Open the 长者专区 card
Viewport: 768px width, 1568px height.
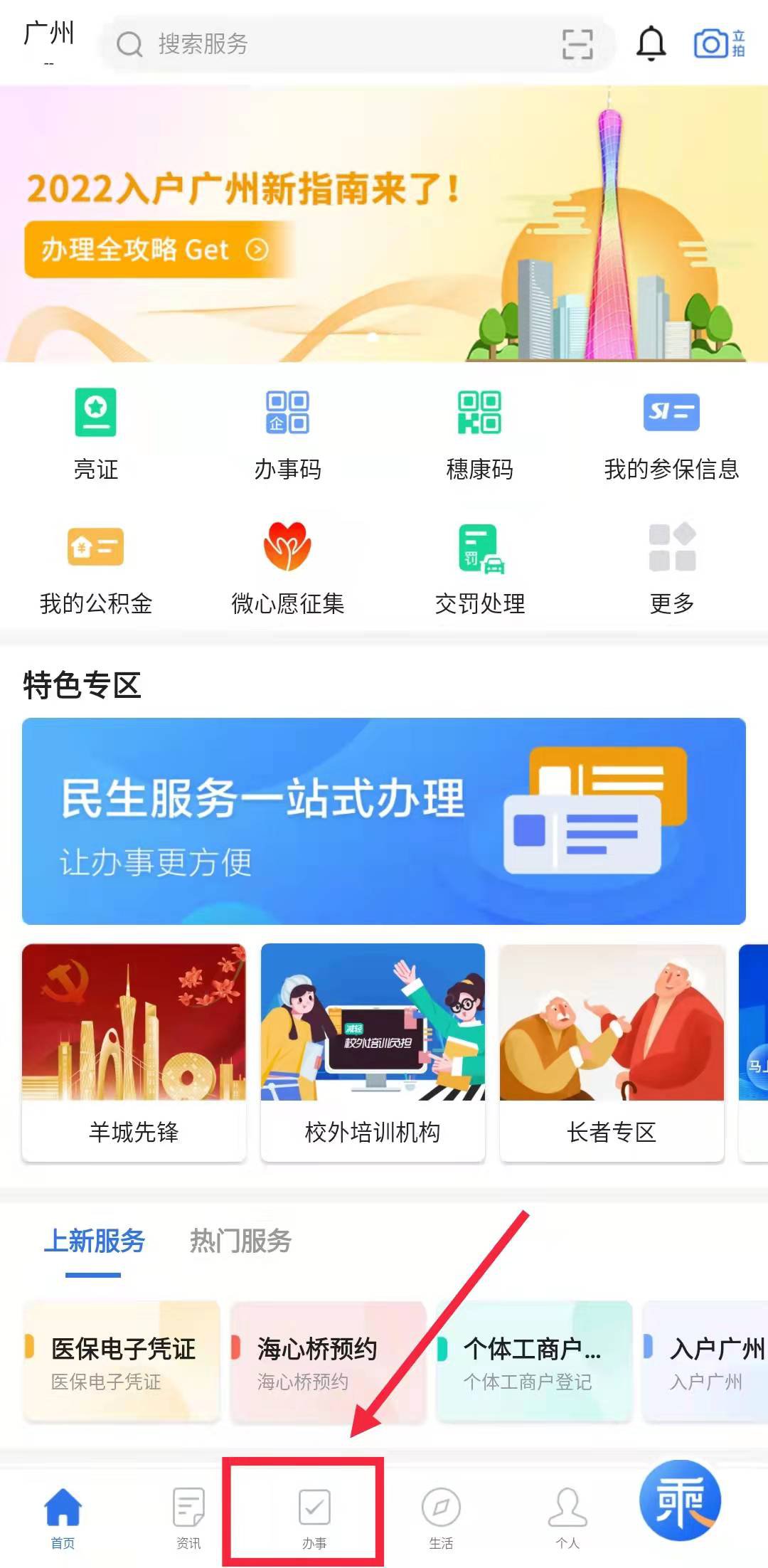(x=612, y=1051)
